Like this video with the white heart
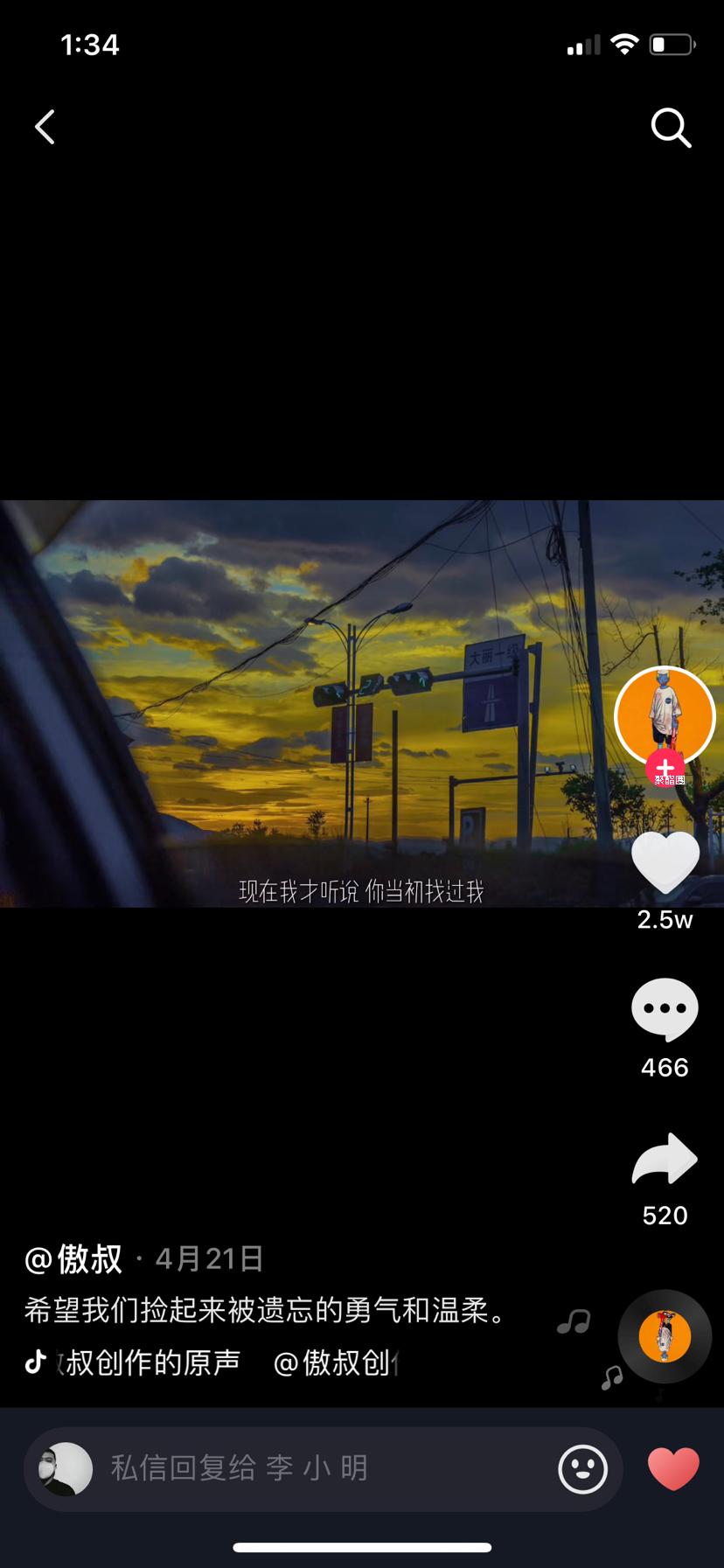The height and width of the screenshot is (1568, 724). coord(665,862)
